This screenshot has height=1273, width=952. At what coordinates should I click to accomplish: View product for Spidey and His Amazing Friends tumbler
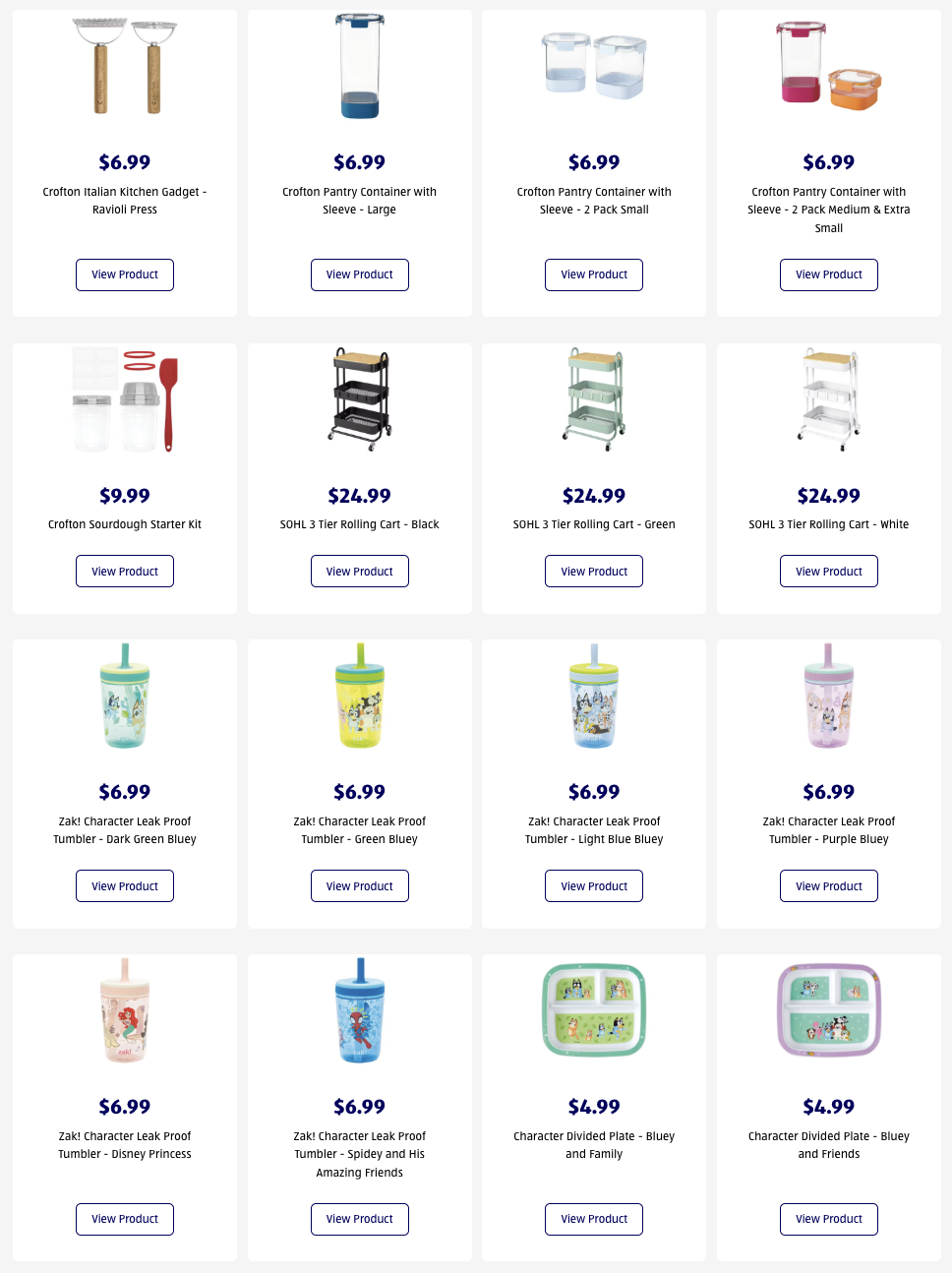(x=359, y=1219)
